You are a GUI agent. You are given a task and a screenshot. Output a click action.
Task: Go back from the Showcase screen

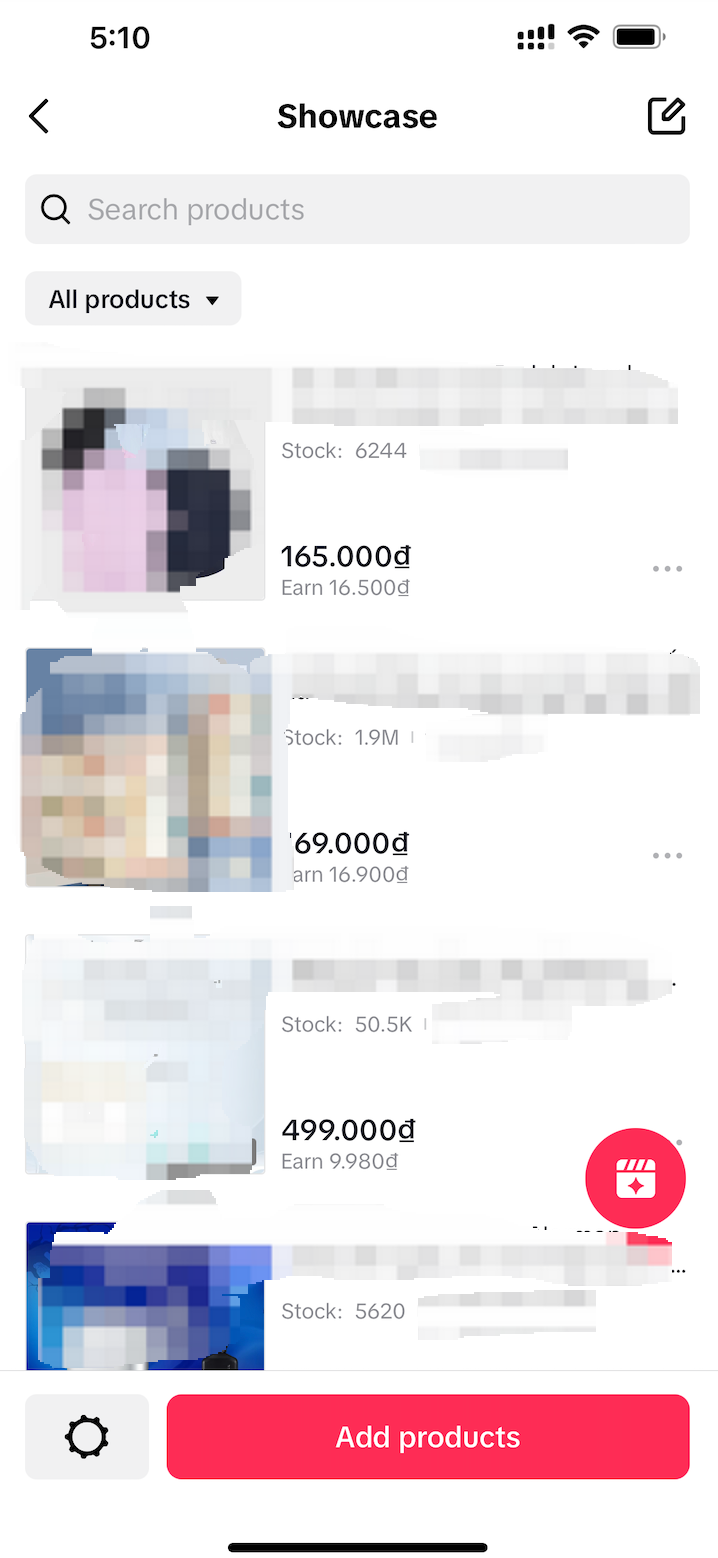tap(39, 117)
